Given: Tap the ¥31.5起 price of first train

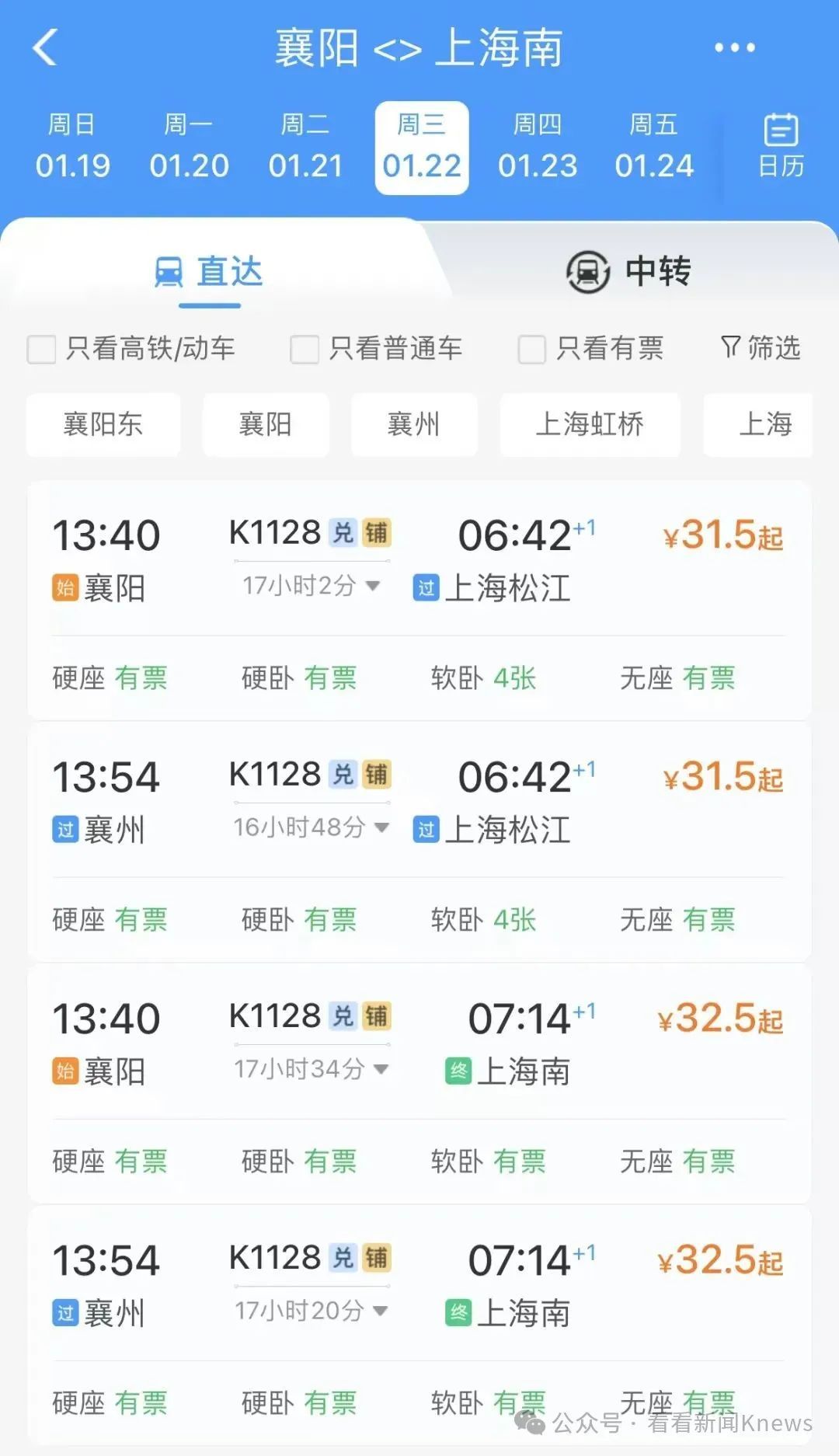Looking at the screenshot, I should pyautogui.click(x=721, y=536).
